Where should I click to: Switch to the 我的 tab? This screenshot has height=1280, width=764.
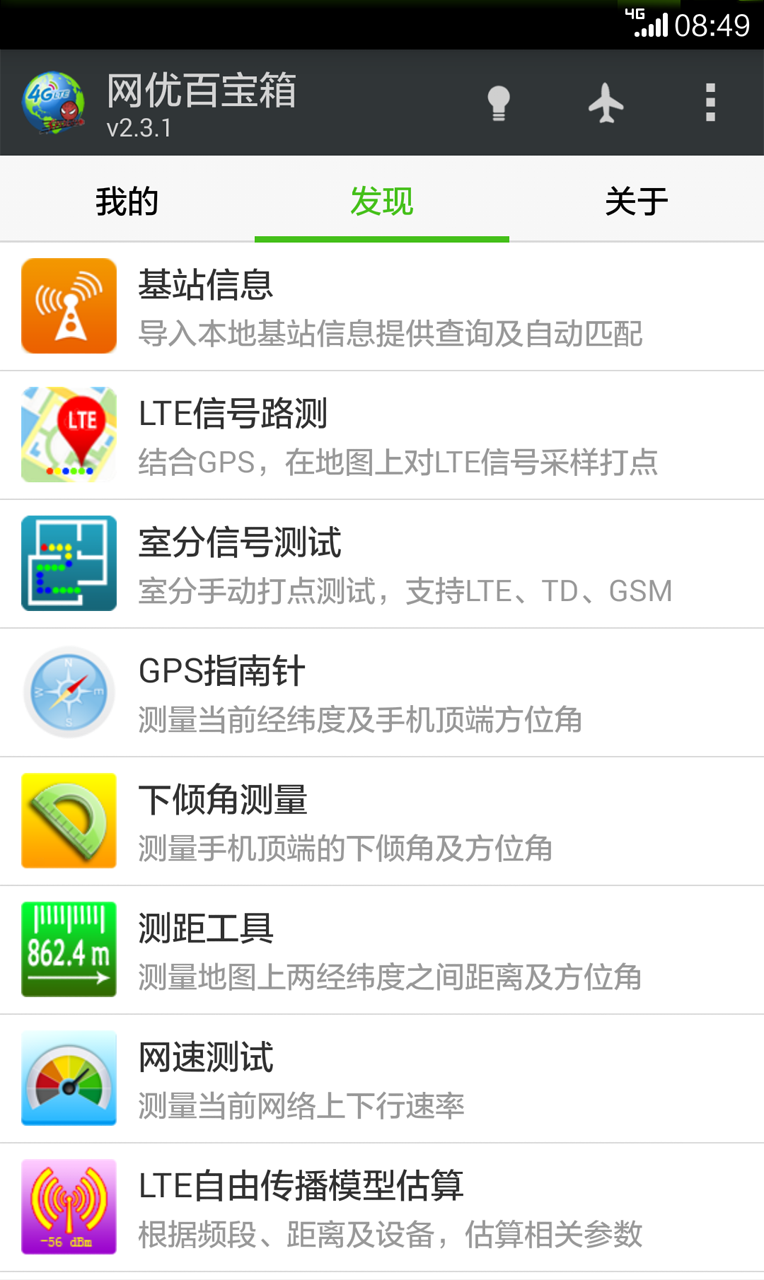click(127, 202)
